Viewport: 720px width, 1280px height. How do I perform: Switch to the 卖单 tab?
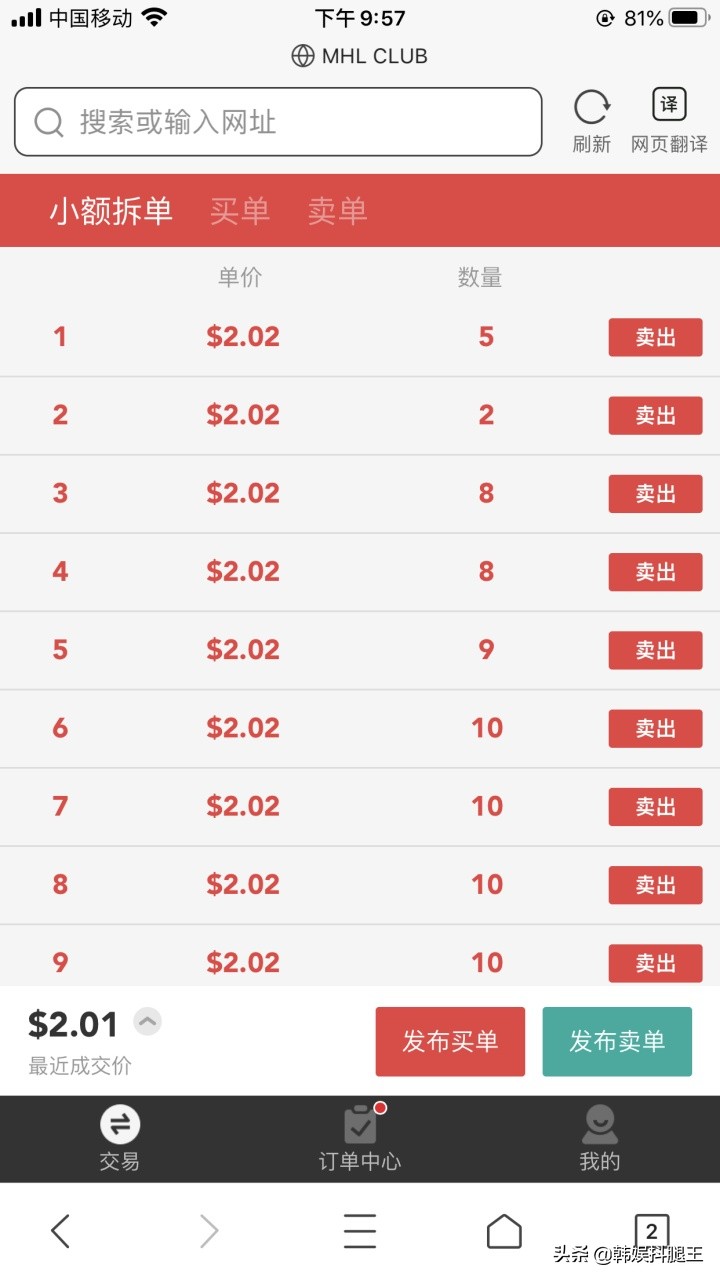coord(337,211)
